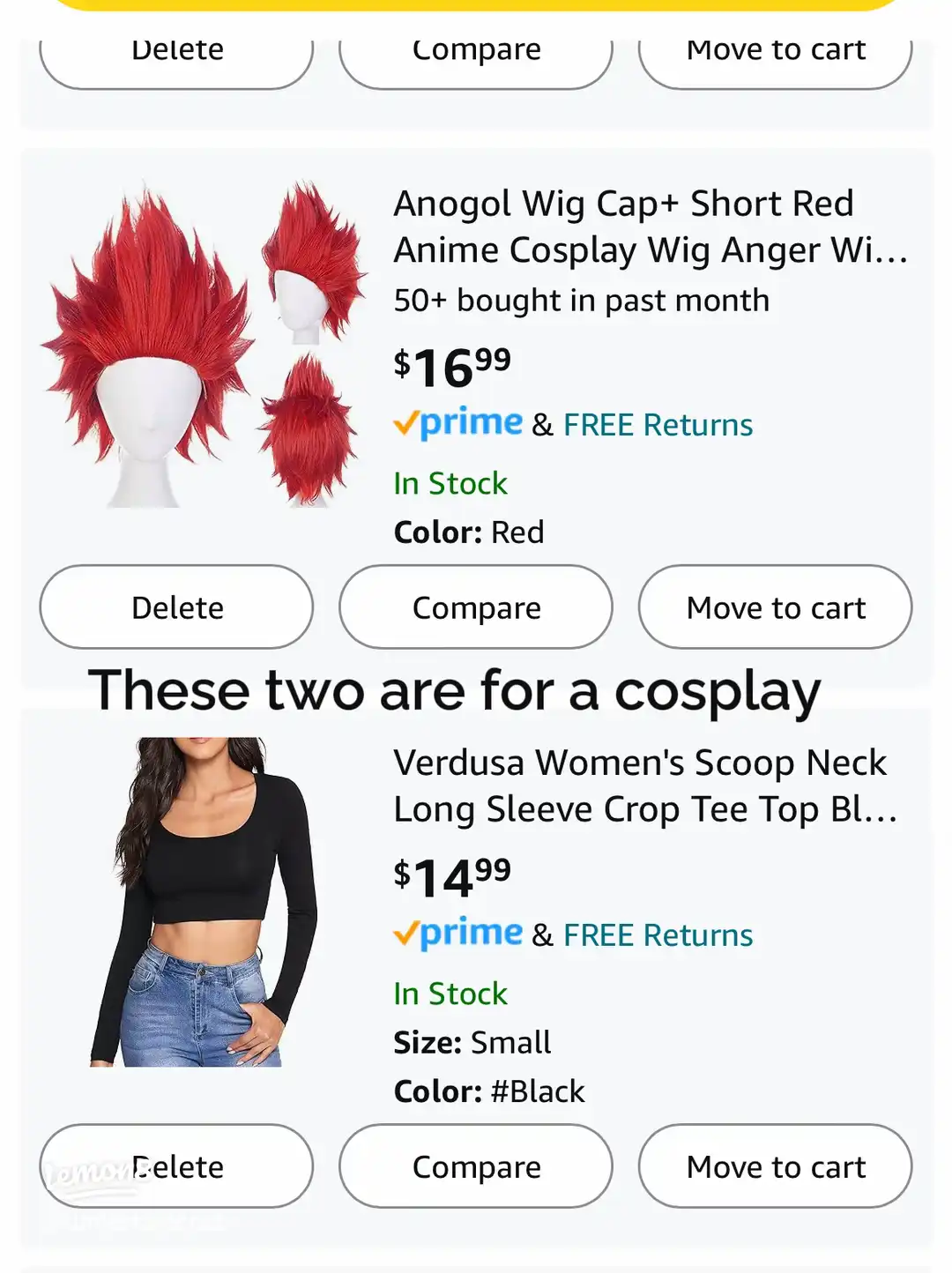Open the Anogol red wig product image
Viewport: 952px width, 1273px height.
click(205, 346)
